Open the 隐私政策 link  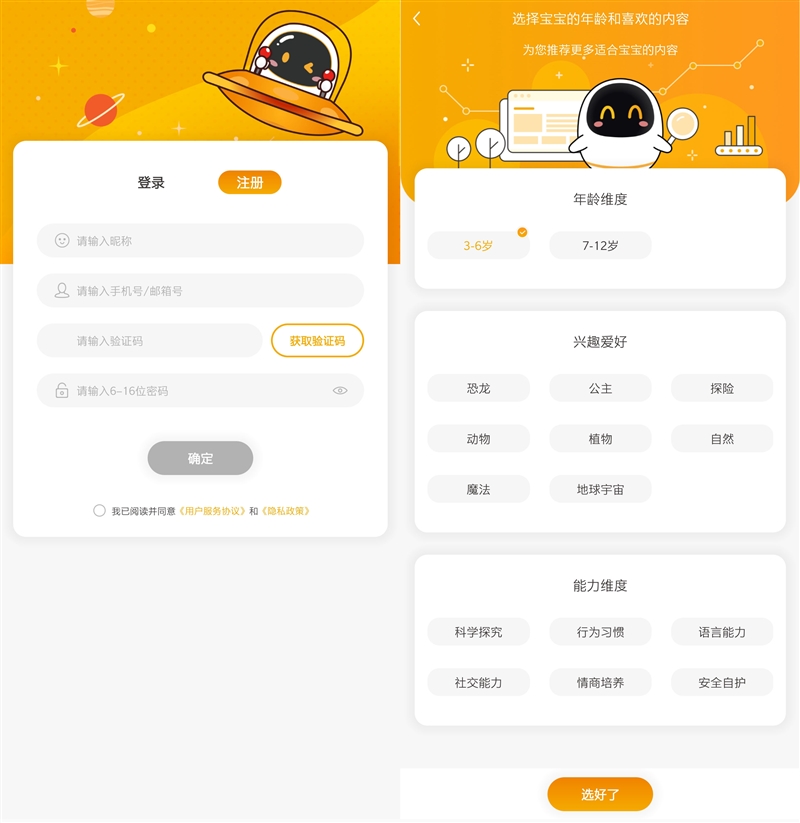click(286, 511)
